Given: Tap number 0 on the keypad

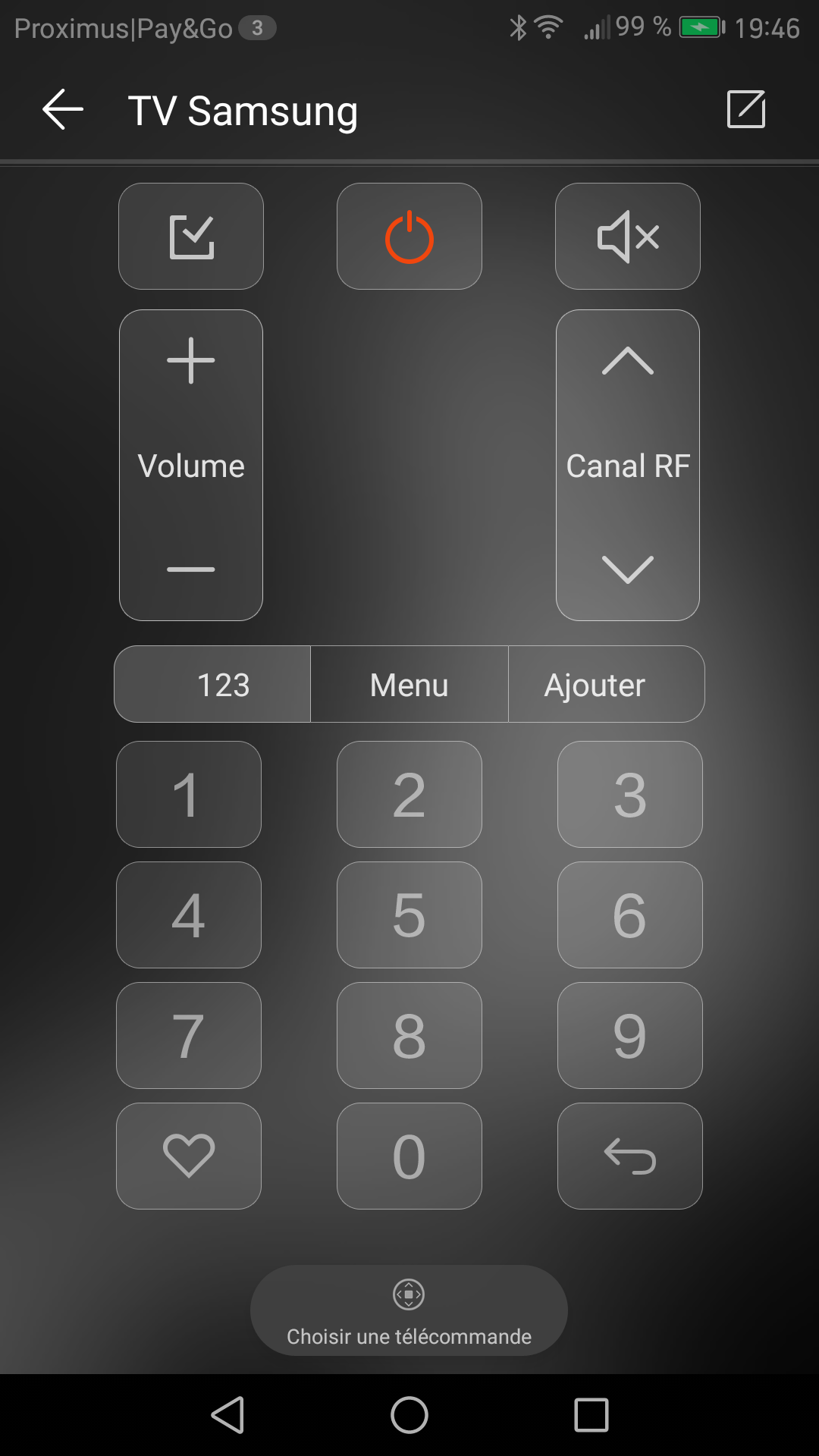Looking at the screenshot, I should point(409,1156).
